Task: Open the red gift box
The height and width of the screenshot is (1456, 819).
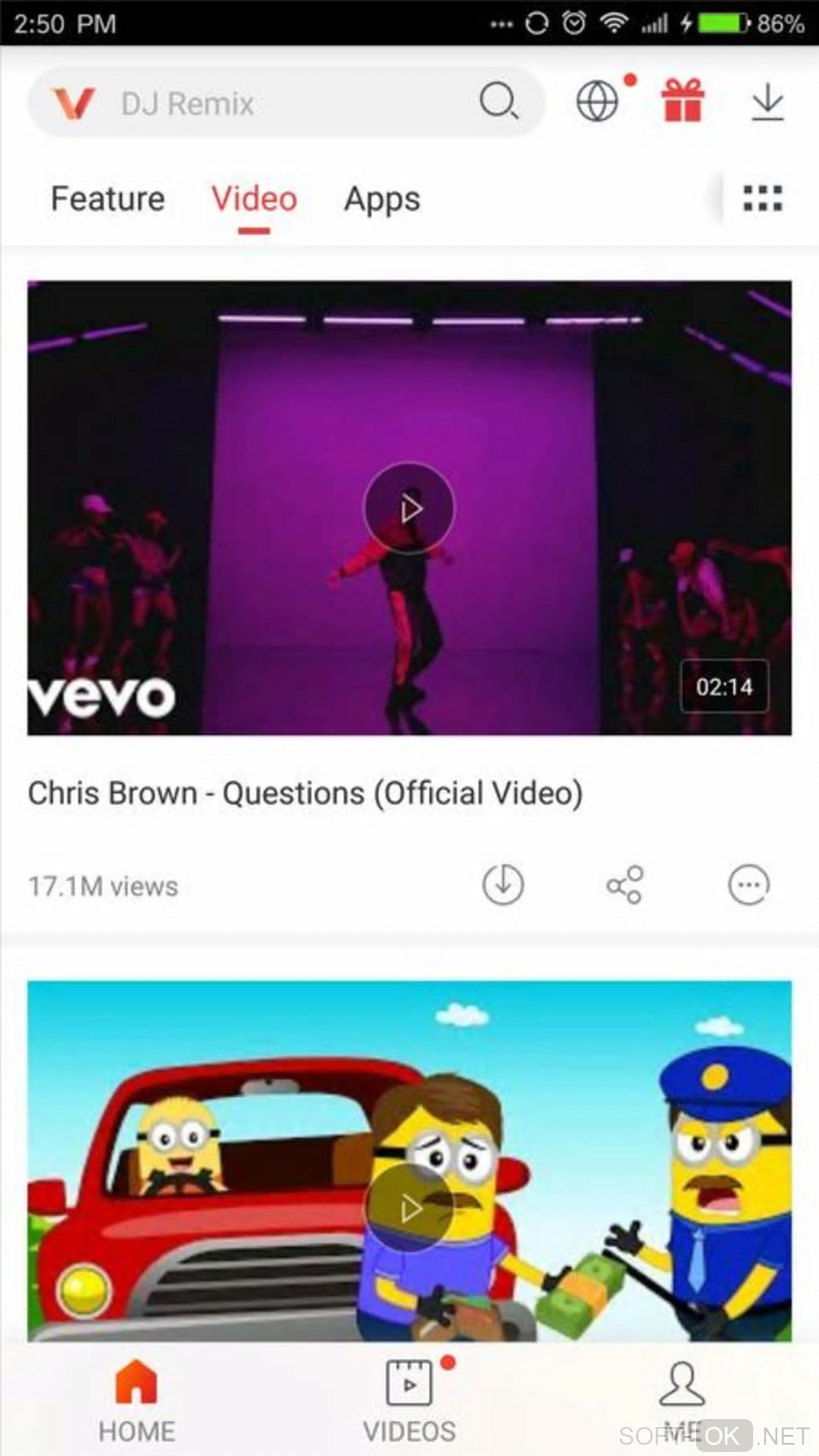Action: pyautogui.click(x=682, y=101)
